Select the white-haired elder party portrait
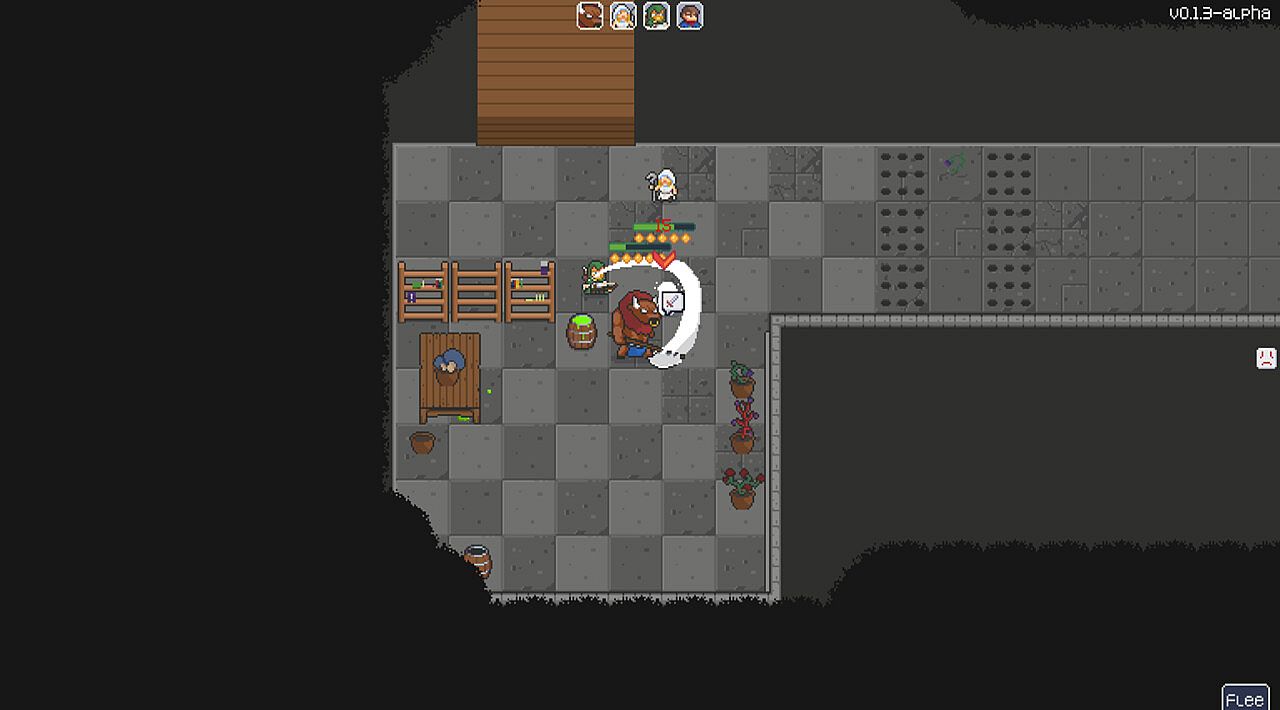Viewport: 1280px width, 710px height. pos(623,16)
